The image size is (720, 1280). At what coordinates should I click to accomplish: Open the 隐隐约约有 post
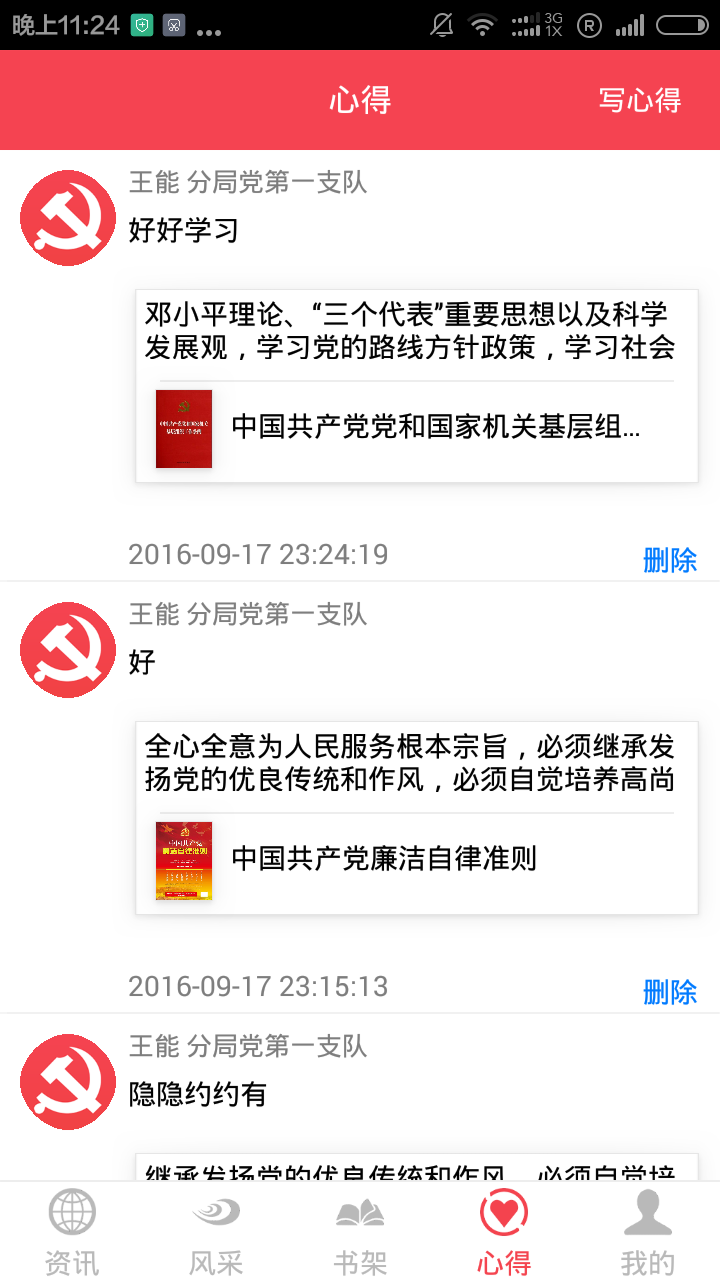click(x=198, y=1094)
